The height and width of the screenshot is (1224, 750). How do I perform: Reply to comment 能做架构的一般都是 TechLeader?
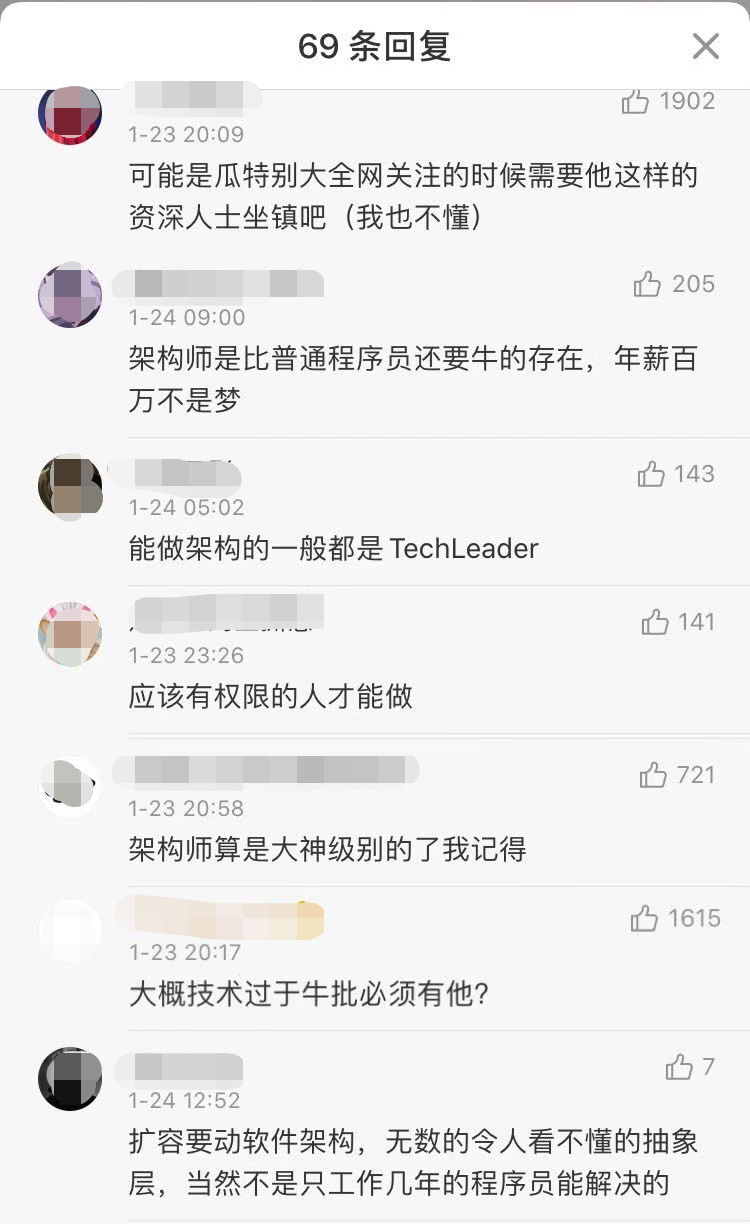333,548
